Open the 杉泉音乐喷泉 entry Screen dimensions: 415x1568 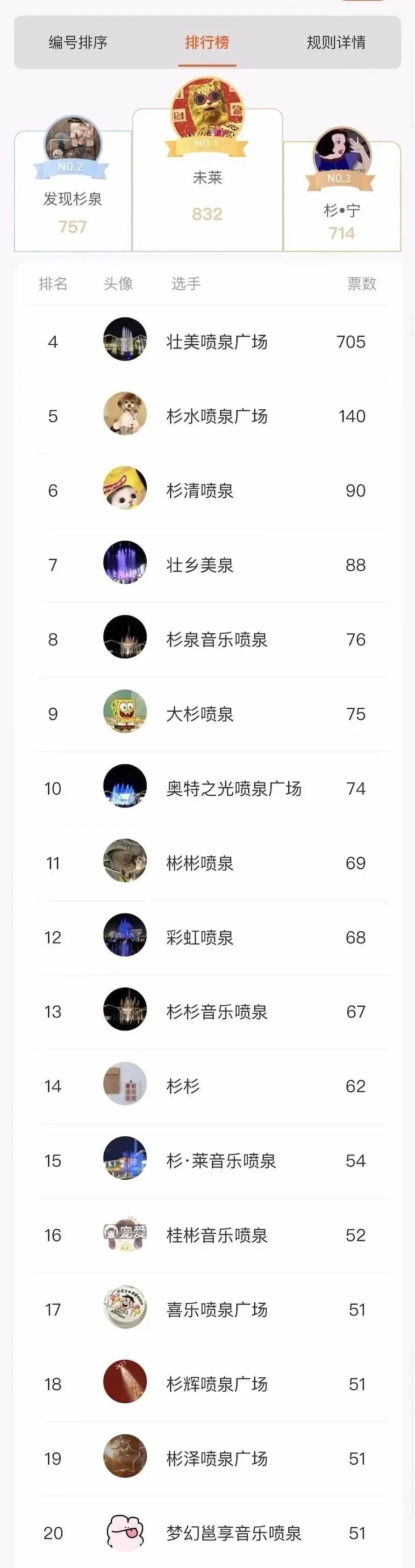coord(217,640)
